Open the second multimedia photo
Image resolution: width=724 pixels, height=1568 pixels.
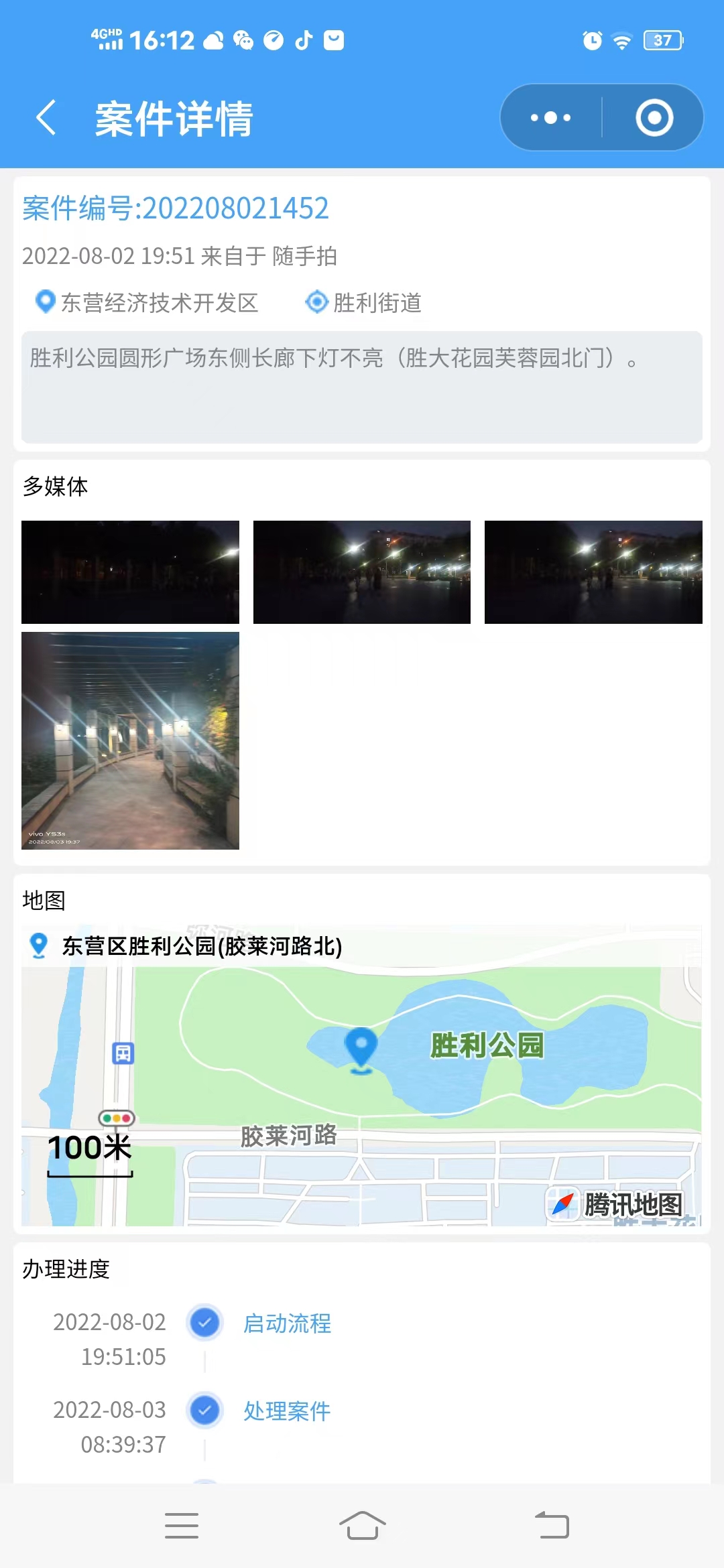pyautogui.click(x=362, y=572)
